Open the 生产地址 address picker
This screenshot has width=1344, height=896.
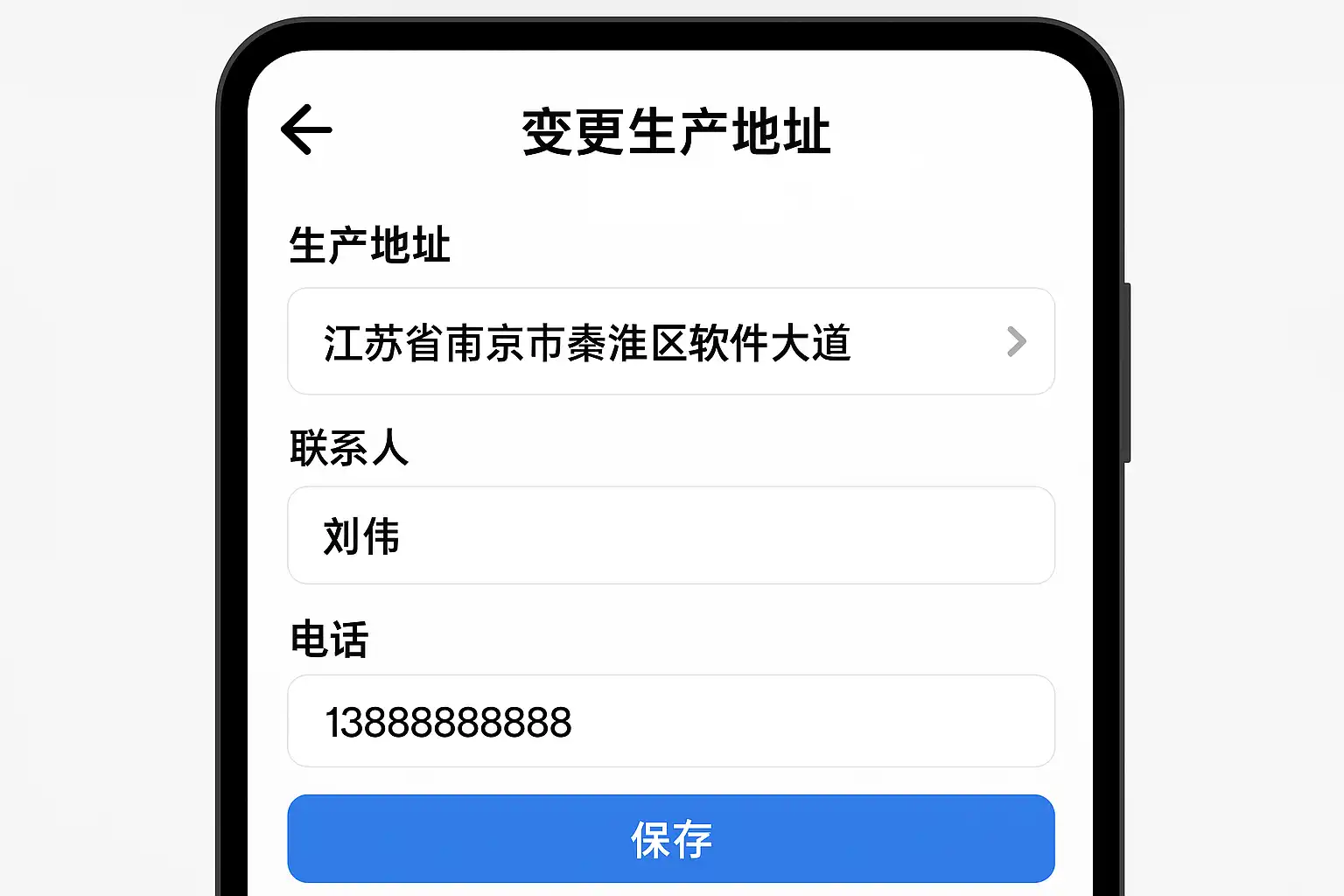(x=670, y=341)
